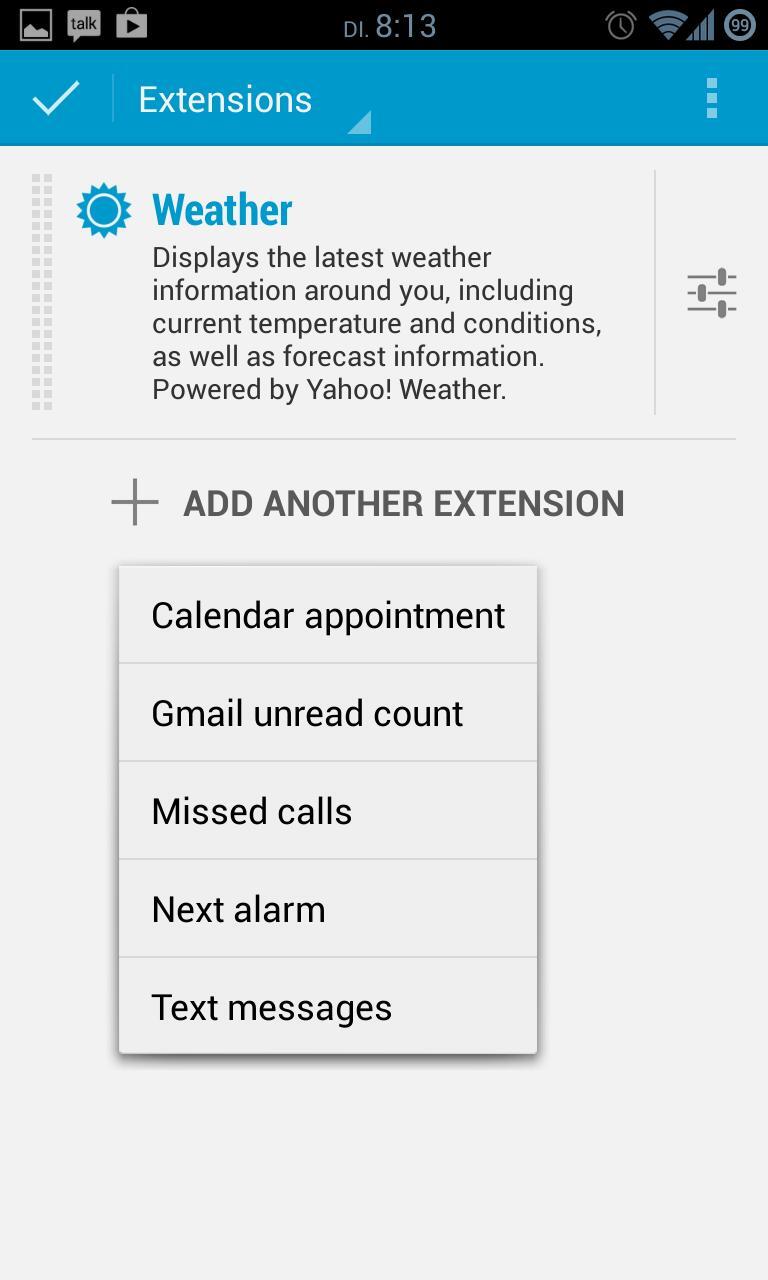
Task: Tap the Weather extension's drag handle
Action: pyautogui.click(x=42, y=292)
